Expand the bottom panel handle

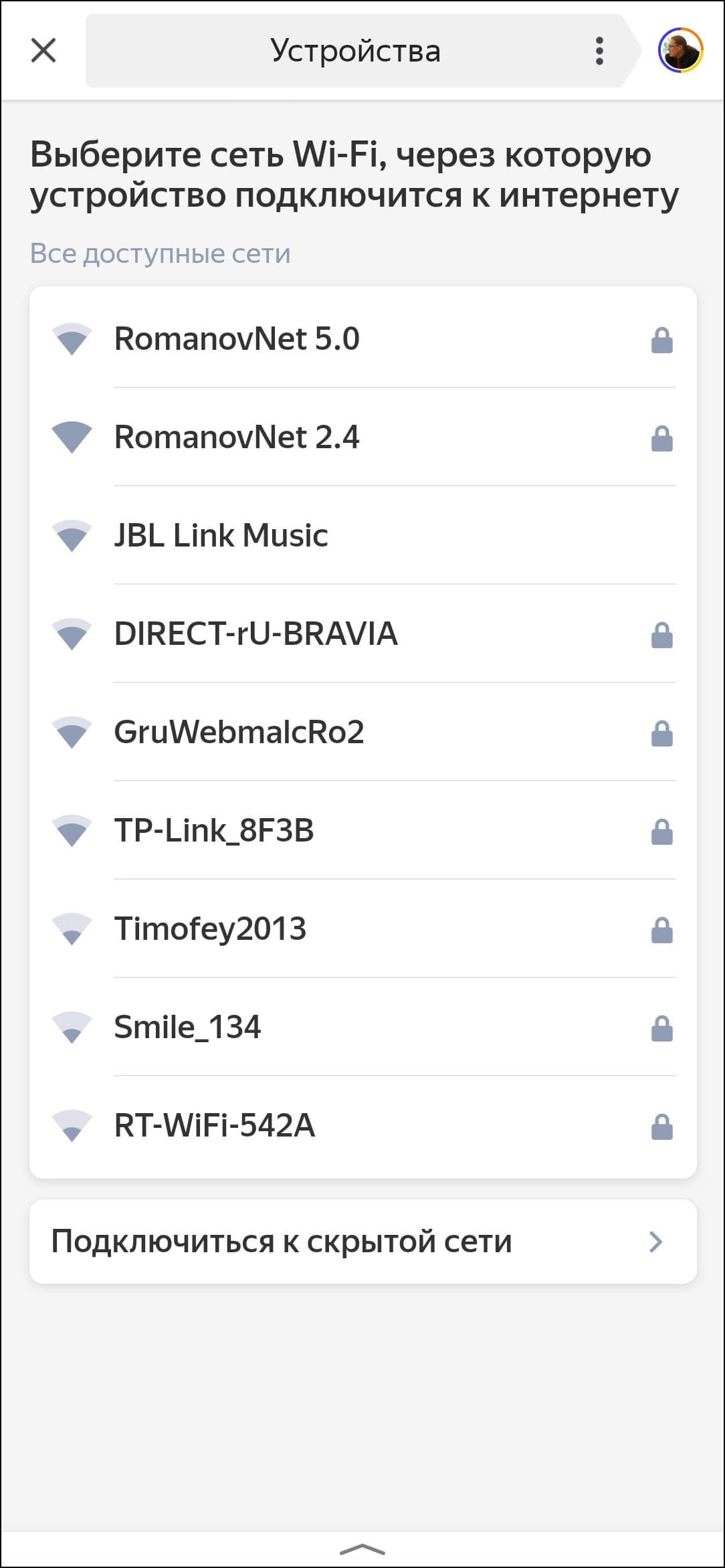coord(362,1549)
